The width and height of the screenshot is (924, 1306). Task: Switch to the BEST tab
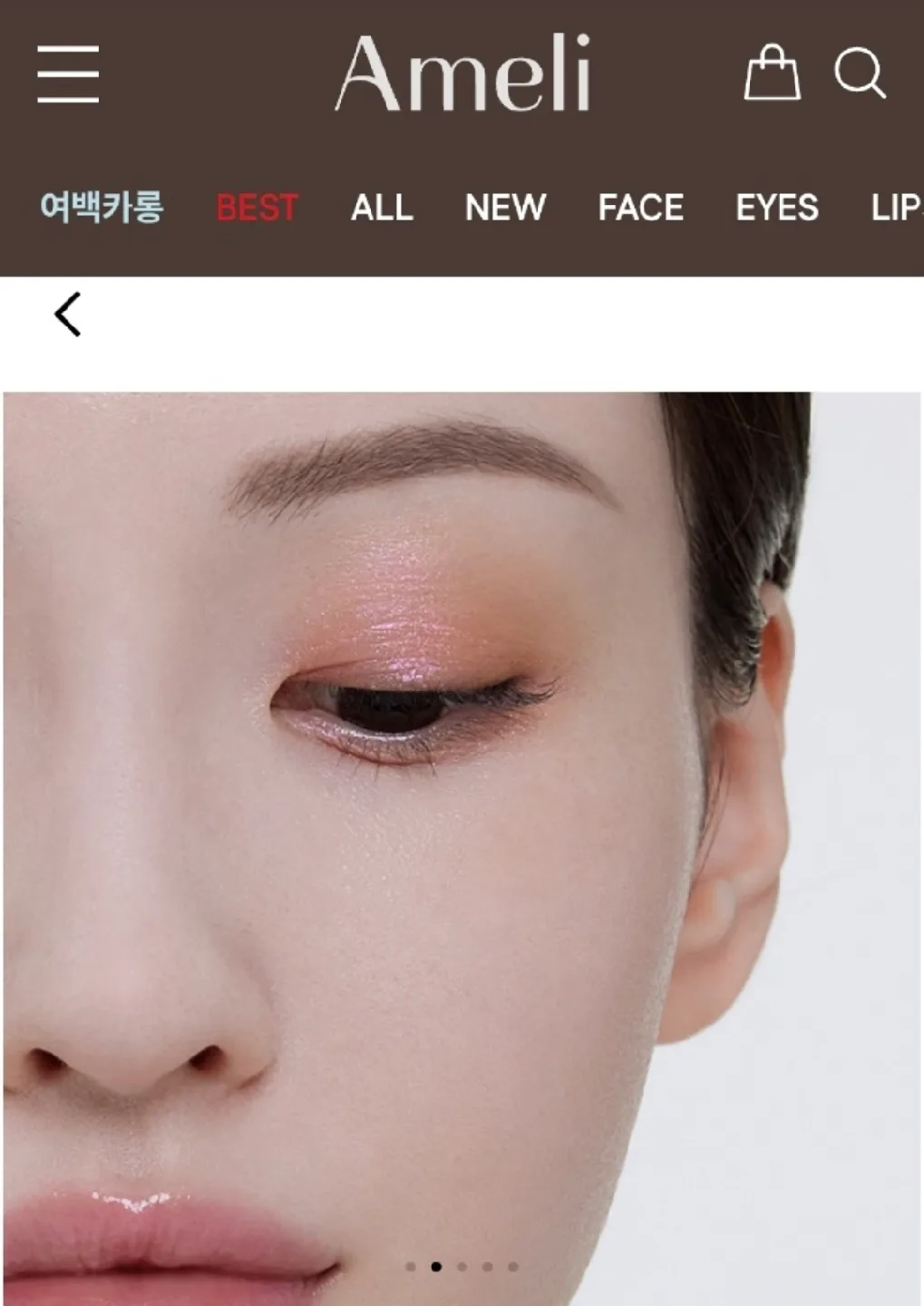pyautogui.click(x=257, y=208)
